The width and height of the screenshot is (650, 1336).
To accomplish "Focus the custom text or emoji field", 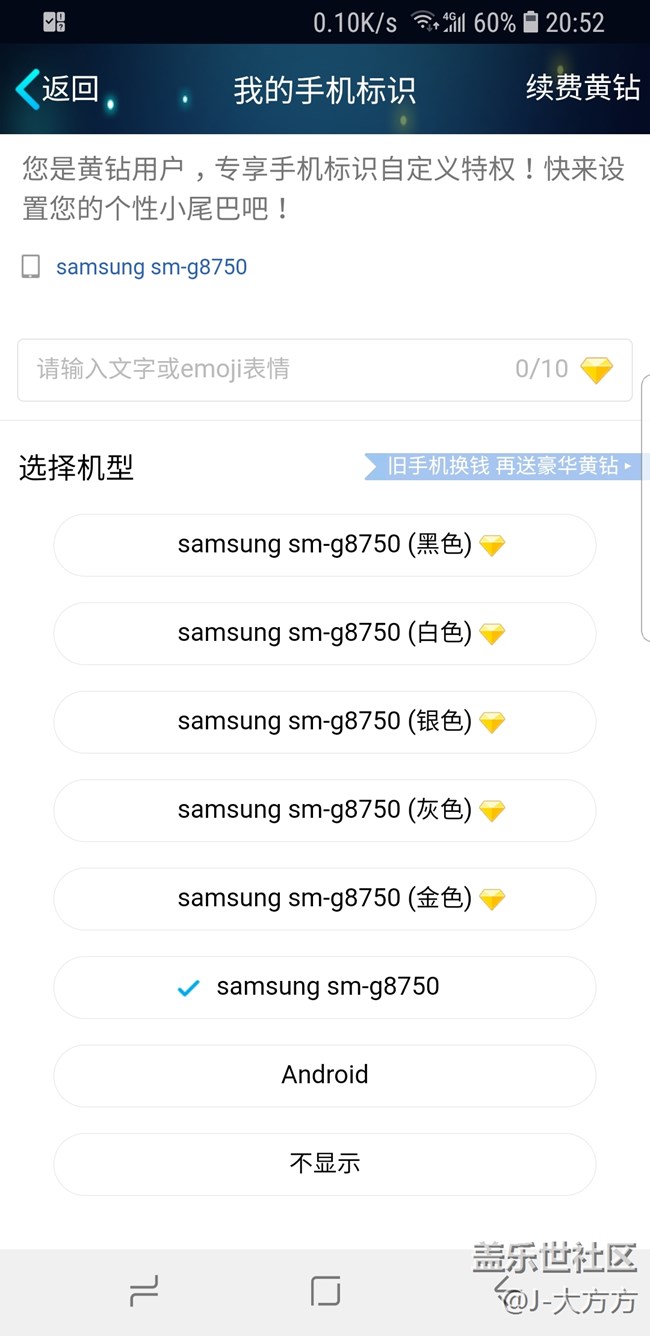I will click(x=325, y=369).
